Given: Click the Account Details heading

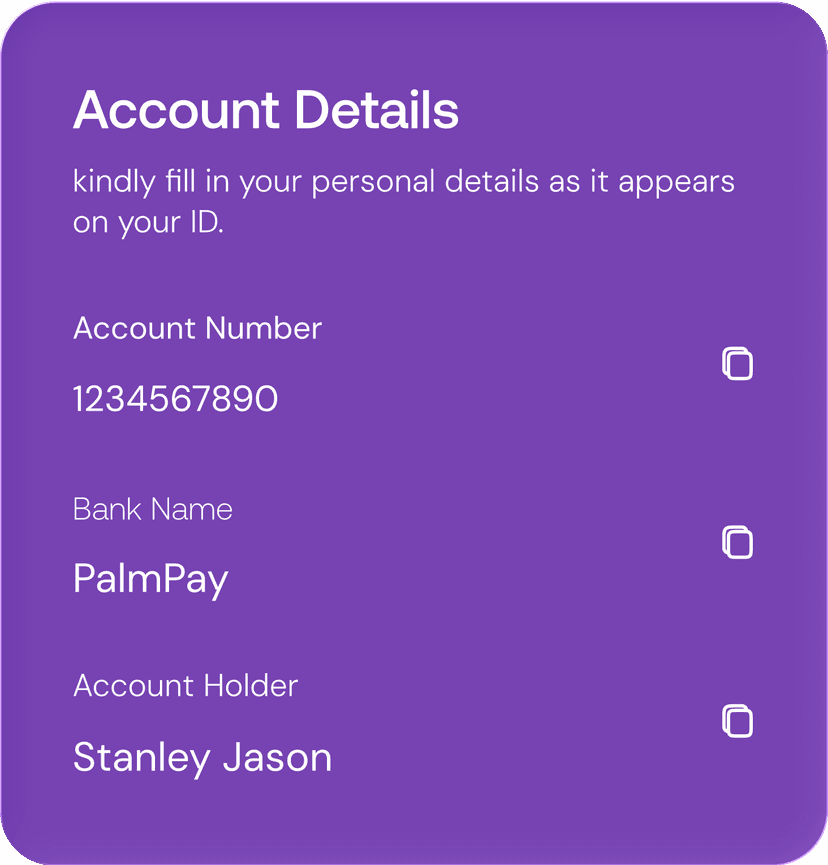Looking at the screenshot, I should (265, 110).
